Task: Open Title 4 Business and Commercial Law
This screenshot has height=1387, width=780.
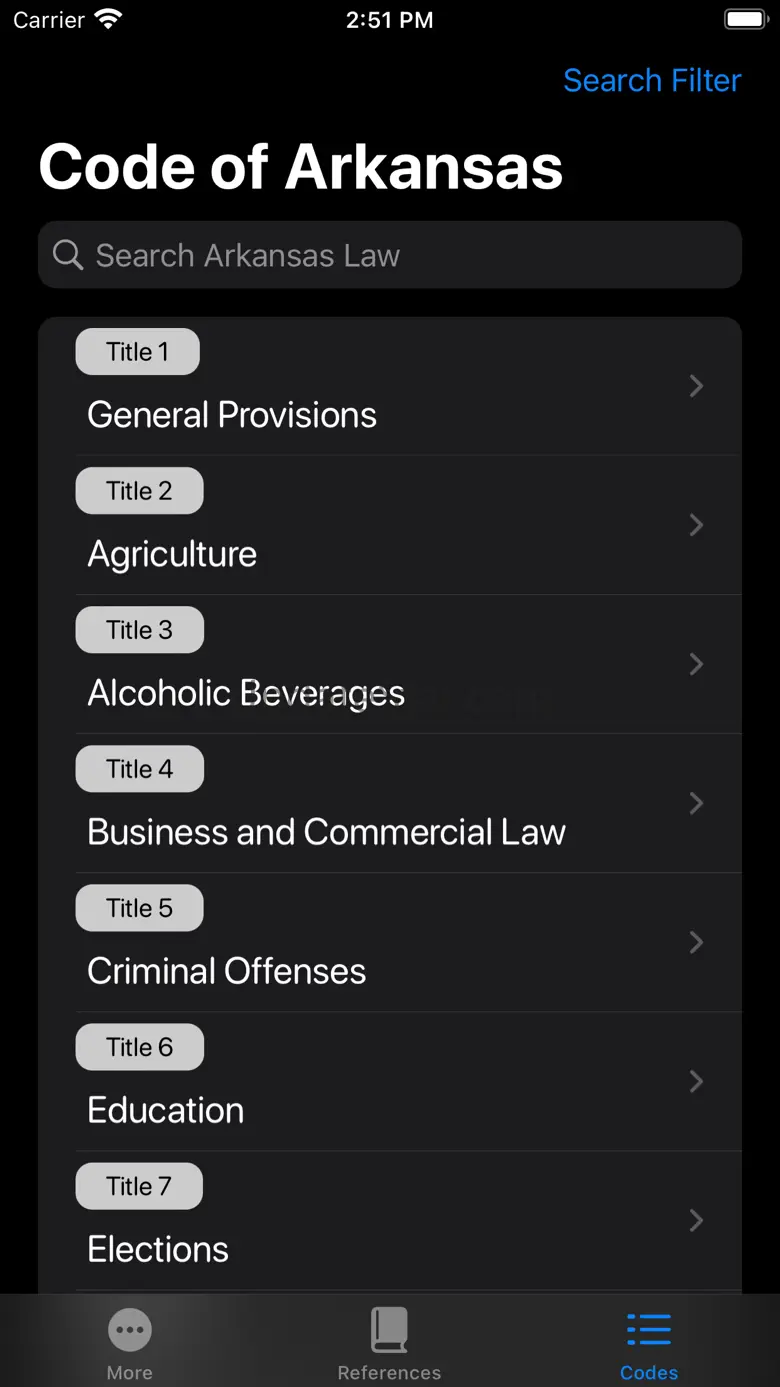Action: [390, 804]
